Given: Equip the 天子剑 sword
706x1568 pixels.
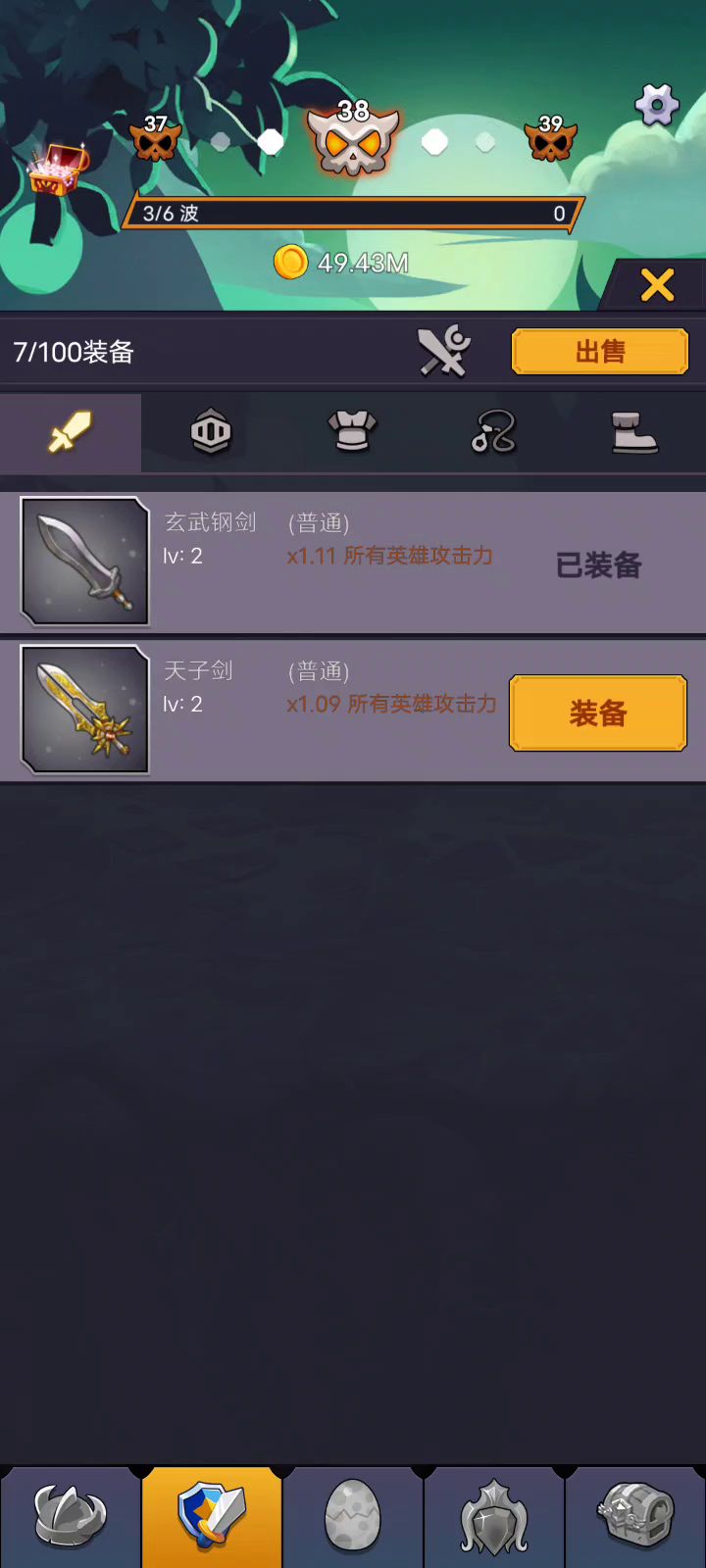Looking at the screenshot, I should tap(598, 713).
